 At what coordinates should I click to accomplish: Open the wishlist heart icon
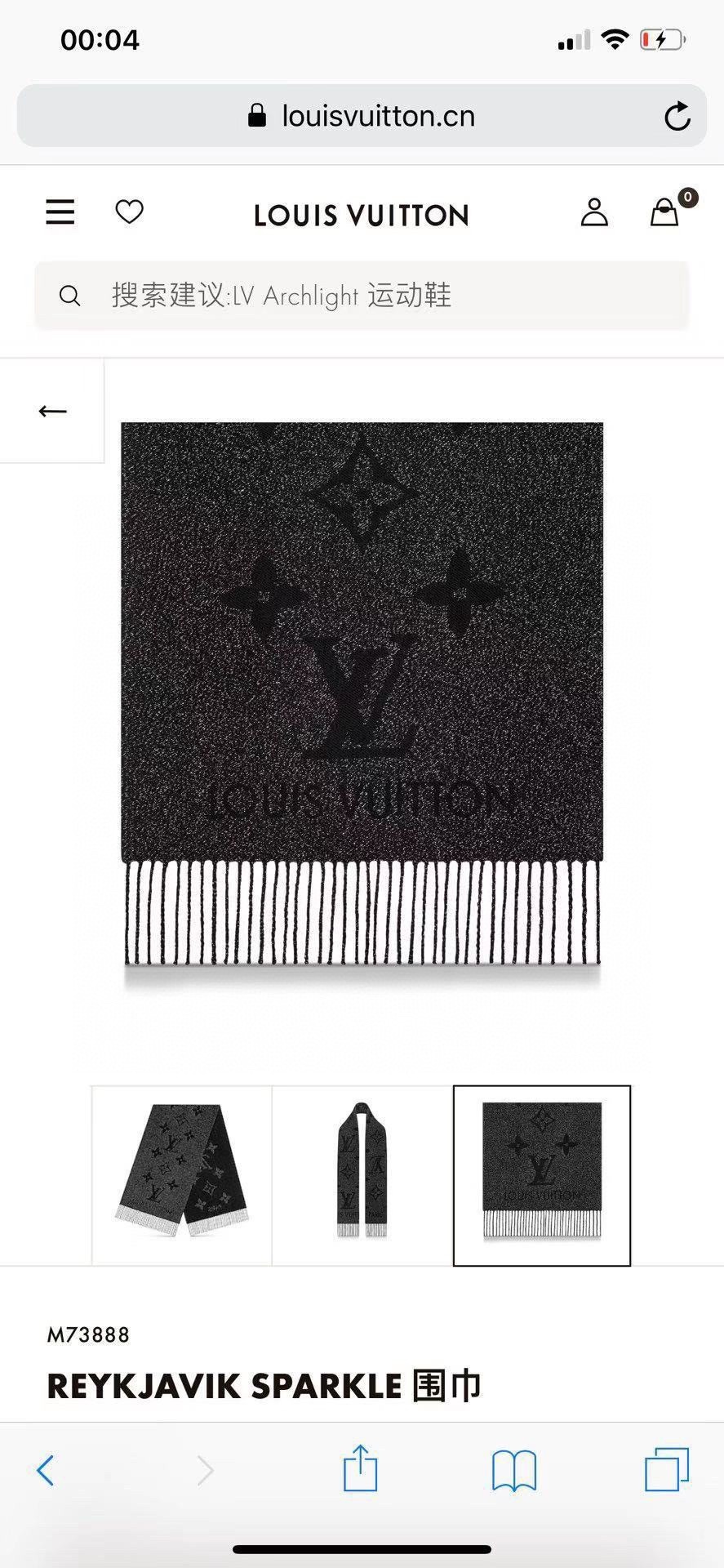(x=129, y=212)
